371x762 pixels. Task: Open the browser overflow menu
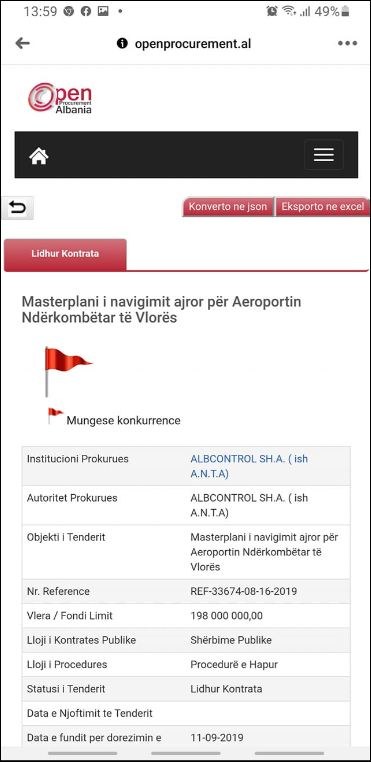click(348, 43)
